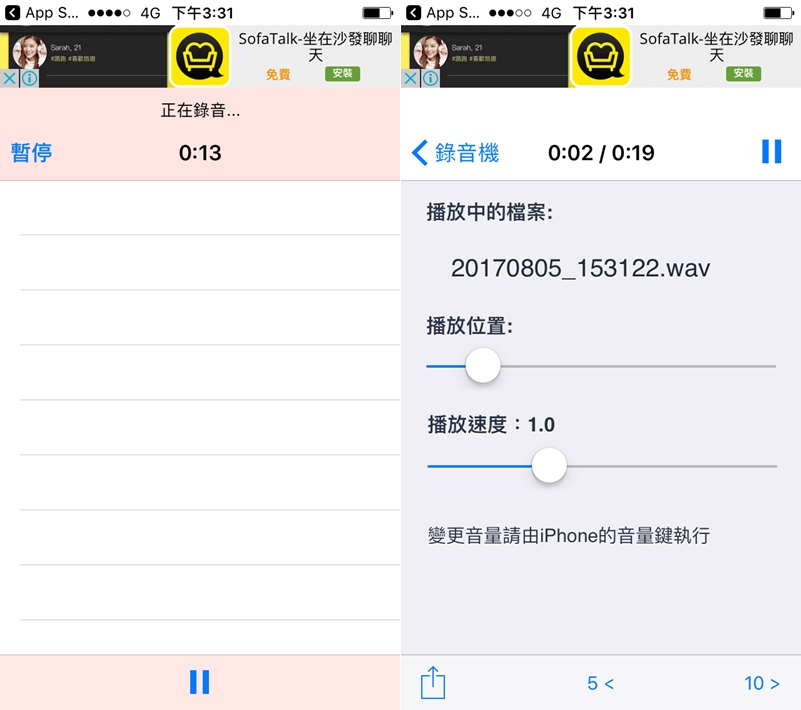Close the ad banner above 正在錄音

(x=9, y=78)
